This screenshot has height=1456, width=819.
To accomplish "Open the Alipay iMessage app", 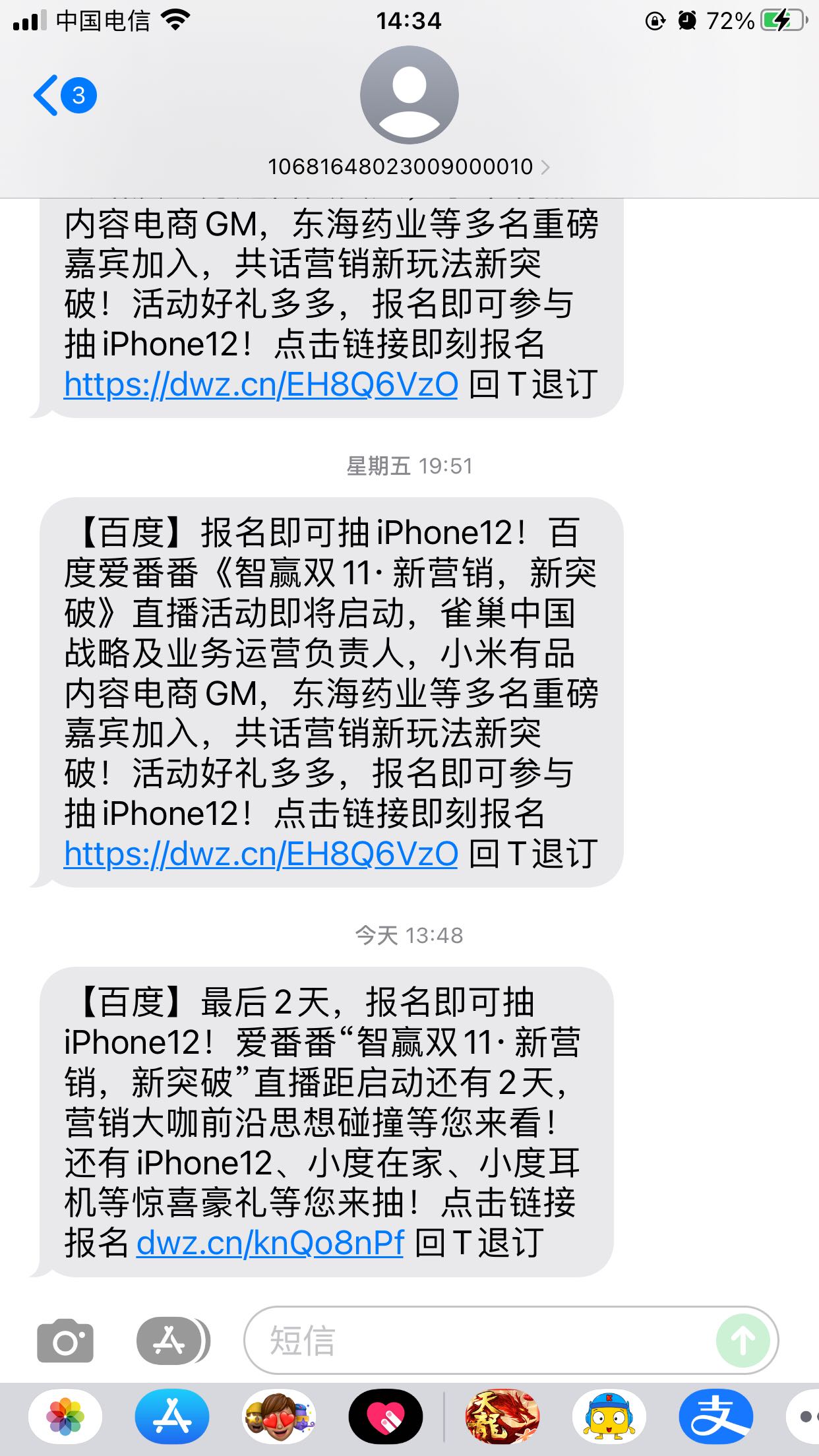I will [715, 1416].
